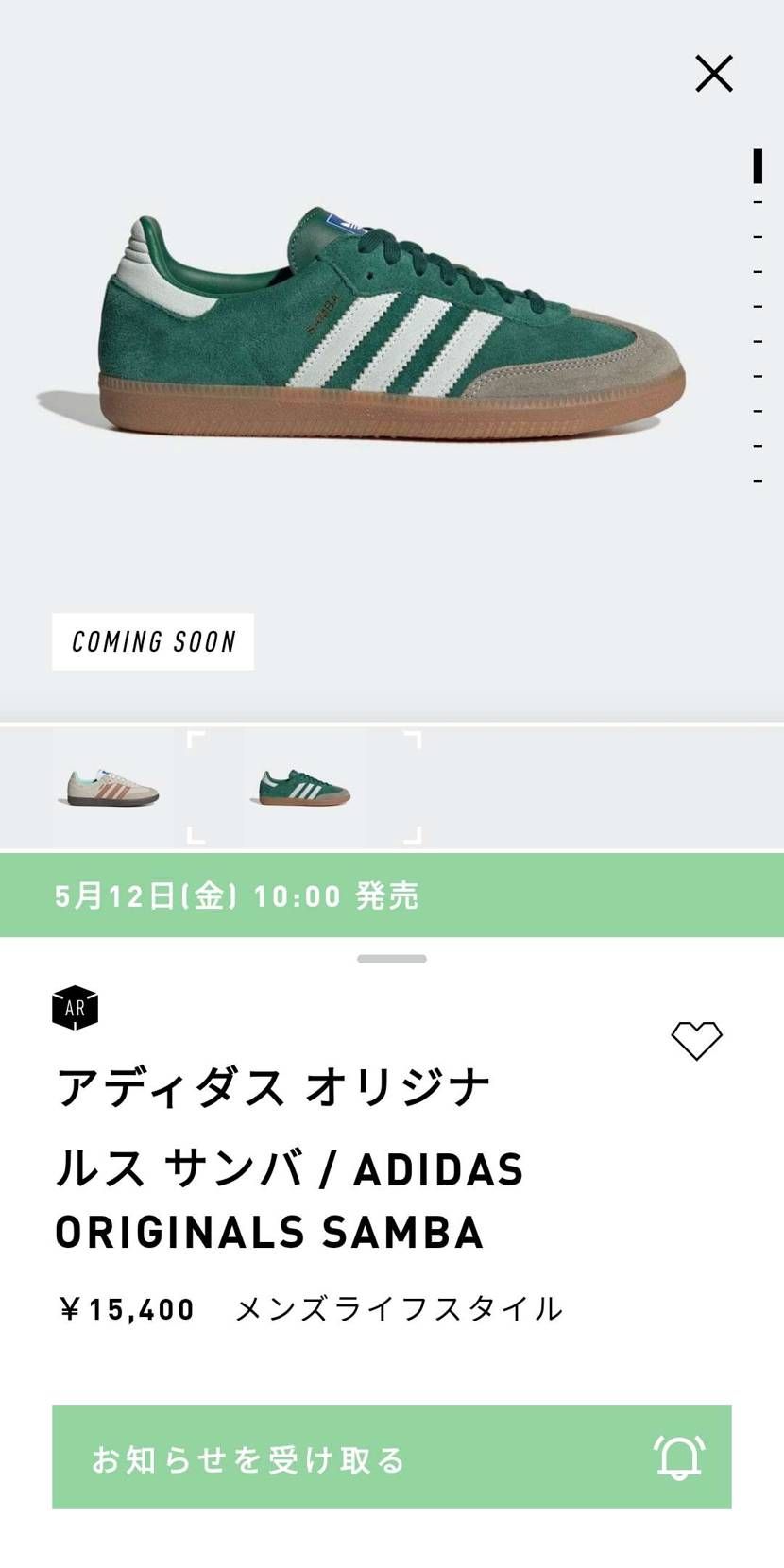Tap the 5月12日(金) 10:00 発売 release banner
Image resolution: width=784 pixels, height=1568 pixels.
click(392, 895)
